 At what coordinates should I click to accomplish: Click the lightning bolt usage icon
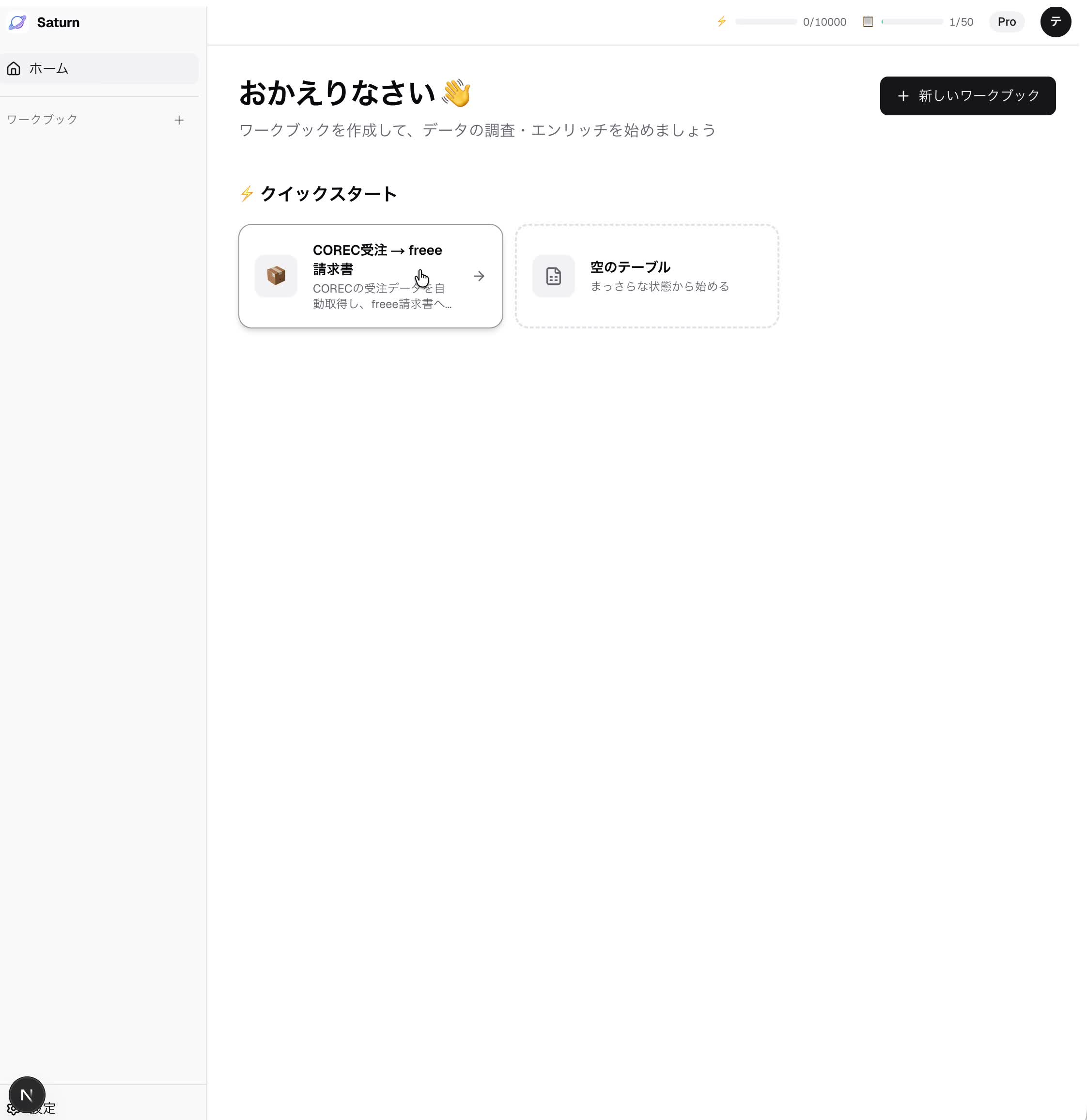(x=721, y=22)
